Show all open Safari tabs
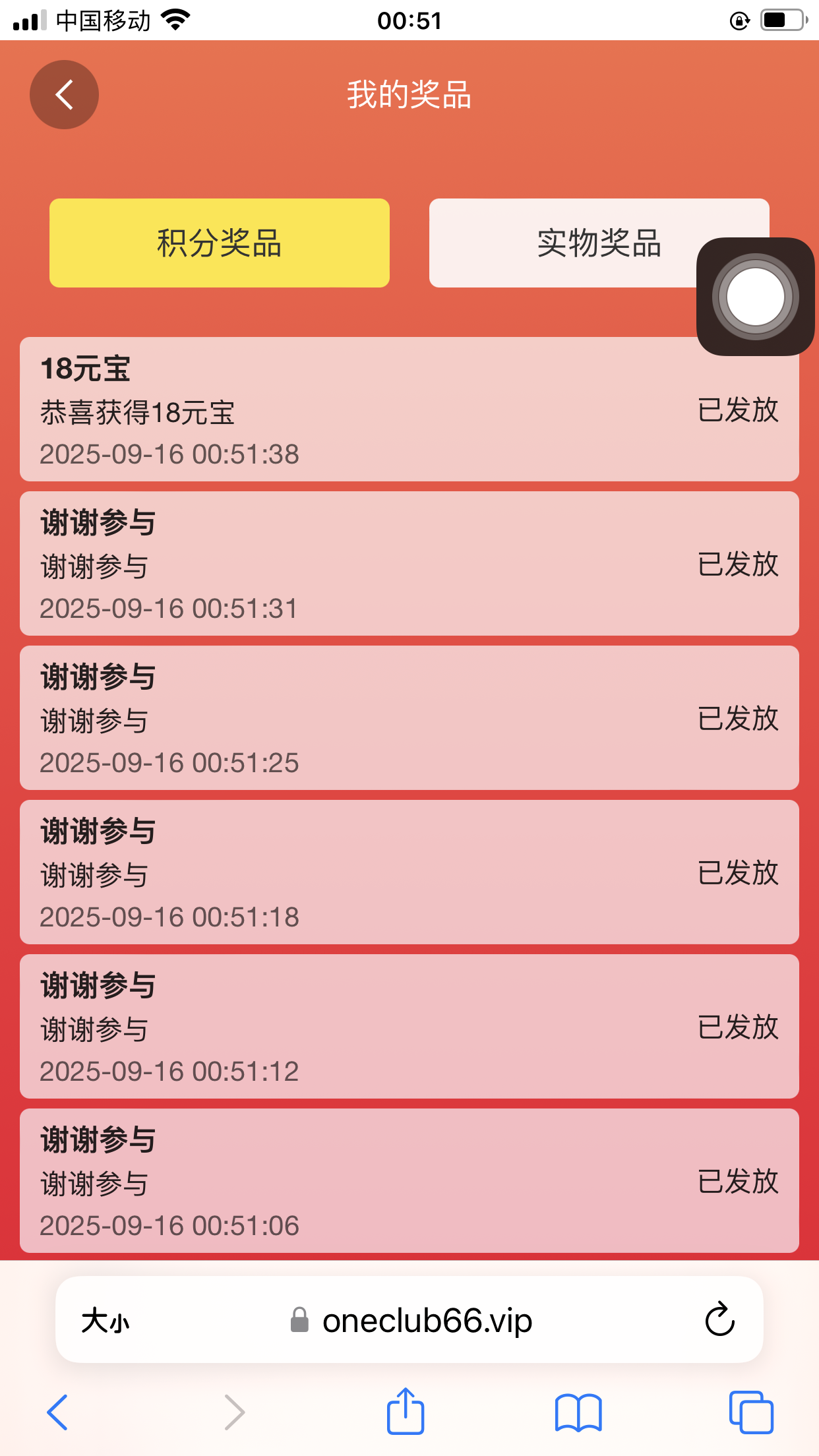 (x=750, y=1412)
